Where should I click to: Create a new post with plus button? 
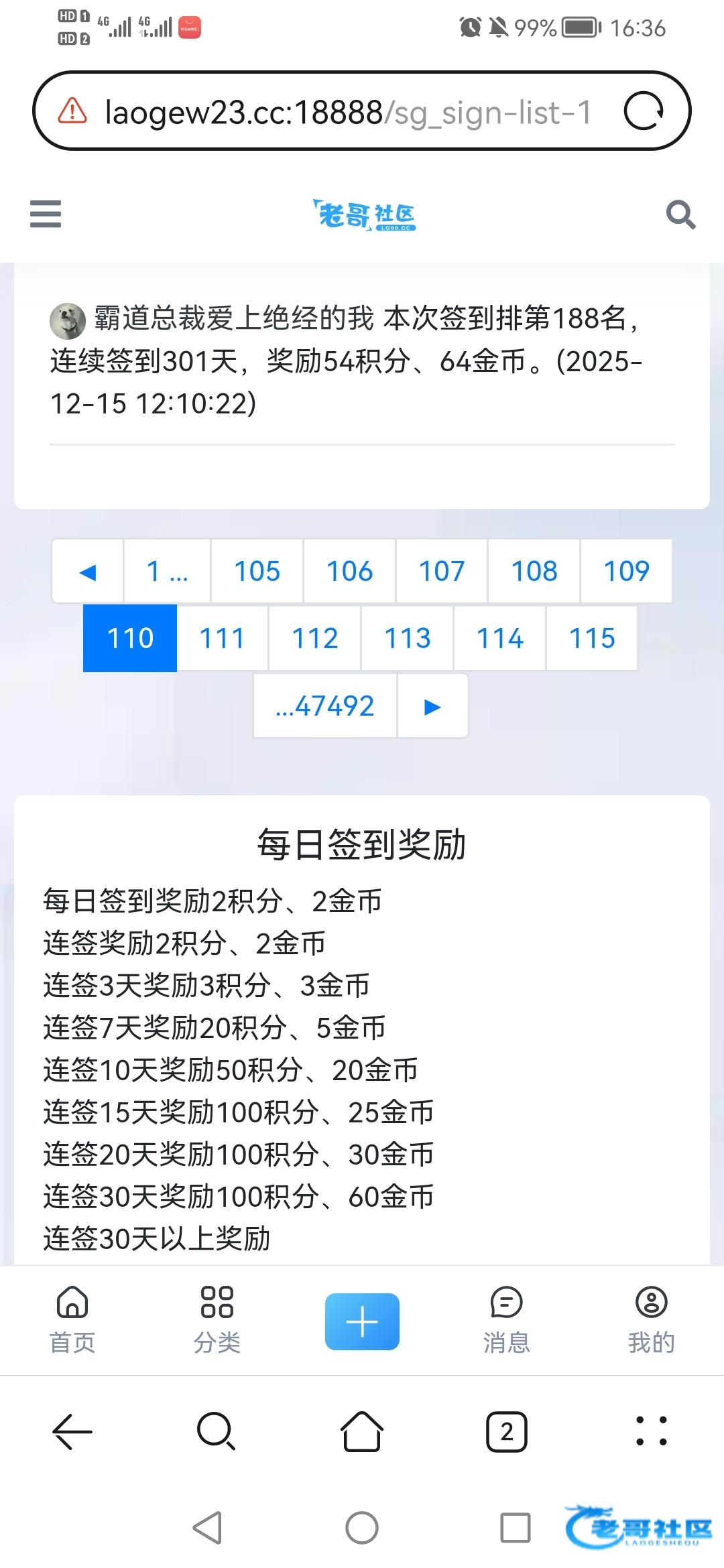click(x=362, y=1321)
